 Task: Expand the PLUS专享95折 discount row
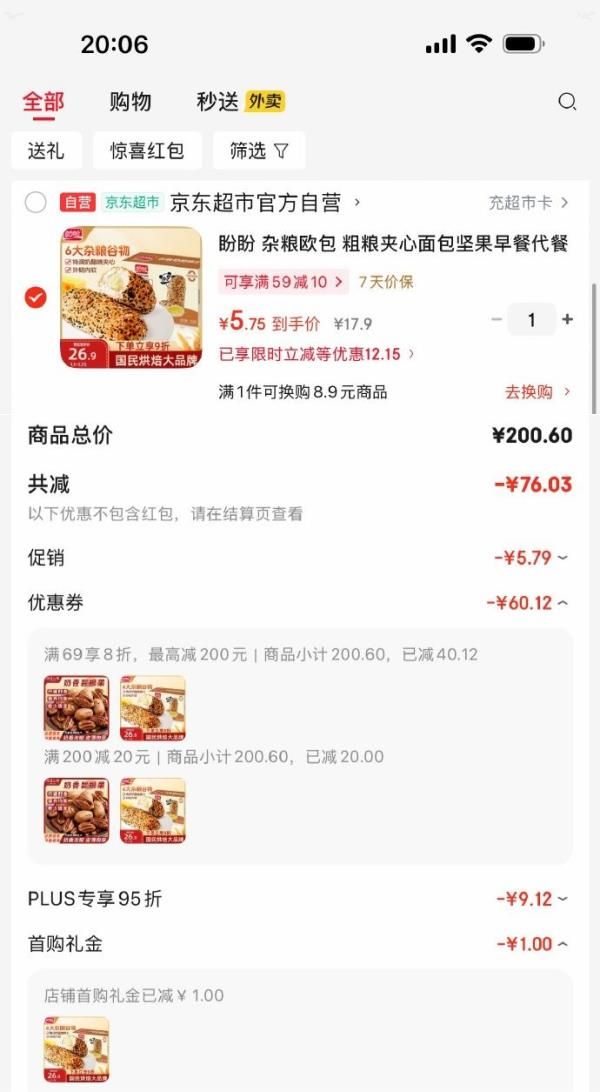(x=532, y=899)
